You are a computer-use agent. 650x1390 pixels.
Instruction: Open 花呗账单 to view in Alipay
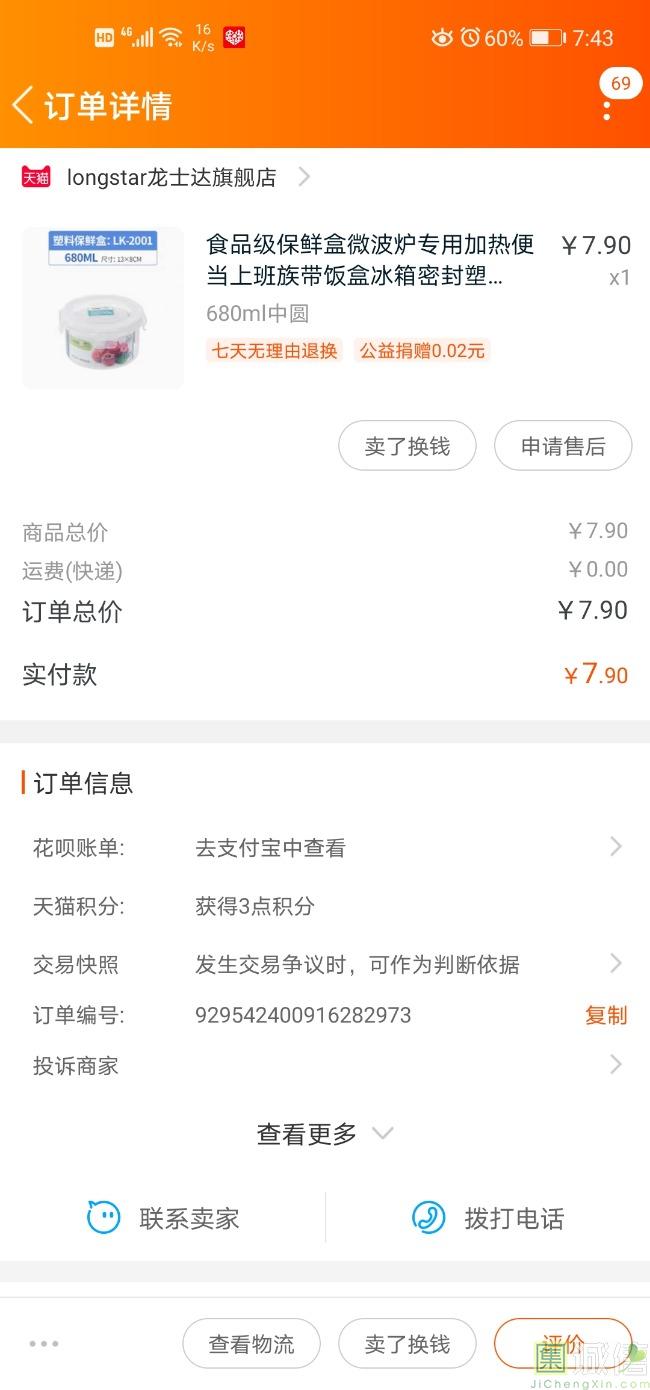tap(327, 848)
